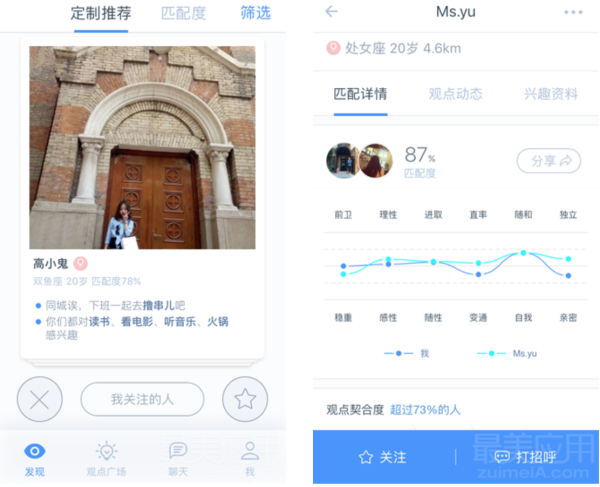
Task: Dismiss this recommendation with the X button
Action: [39, 399]
